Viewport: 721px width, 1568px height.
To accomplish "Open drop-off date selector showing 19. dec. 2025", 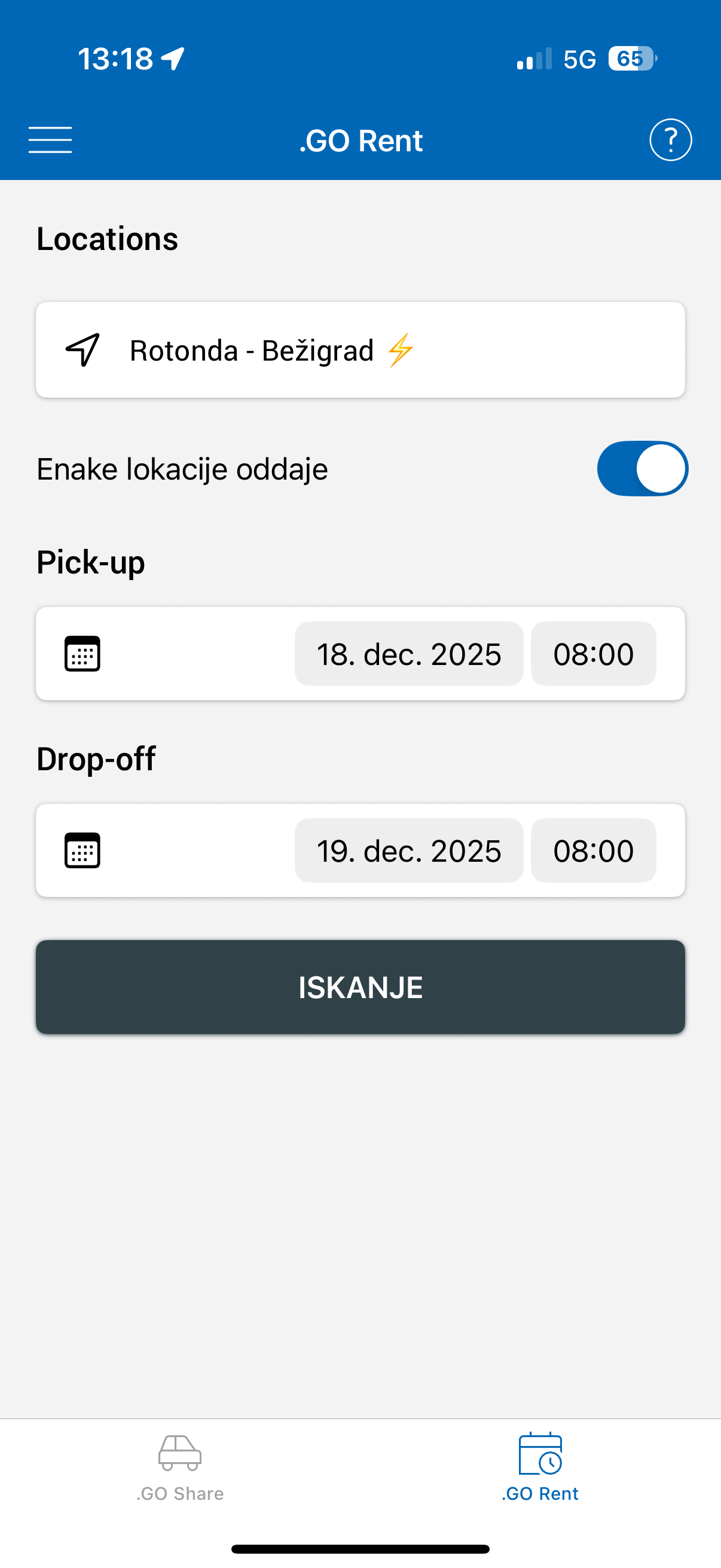I will [x=408, y=850].
